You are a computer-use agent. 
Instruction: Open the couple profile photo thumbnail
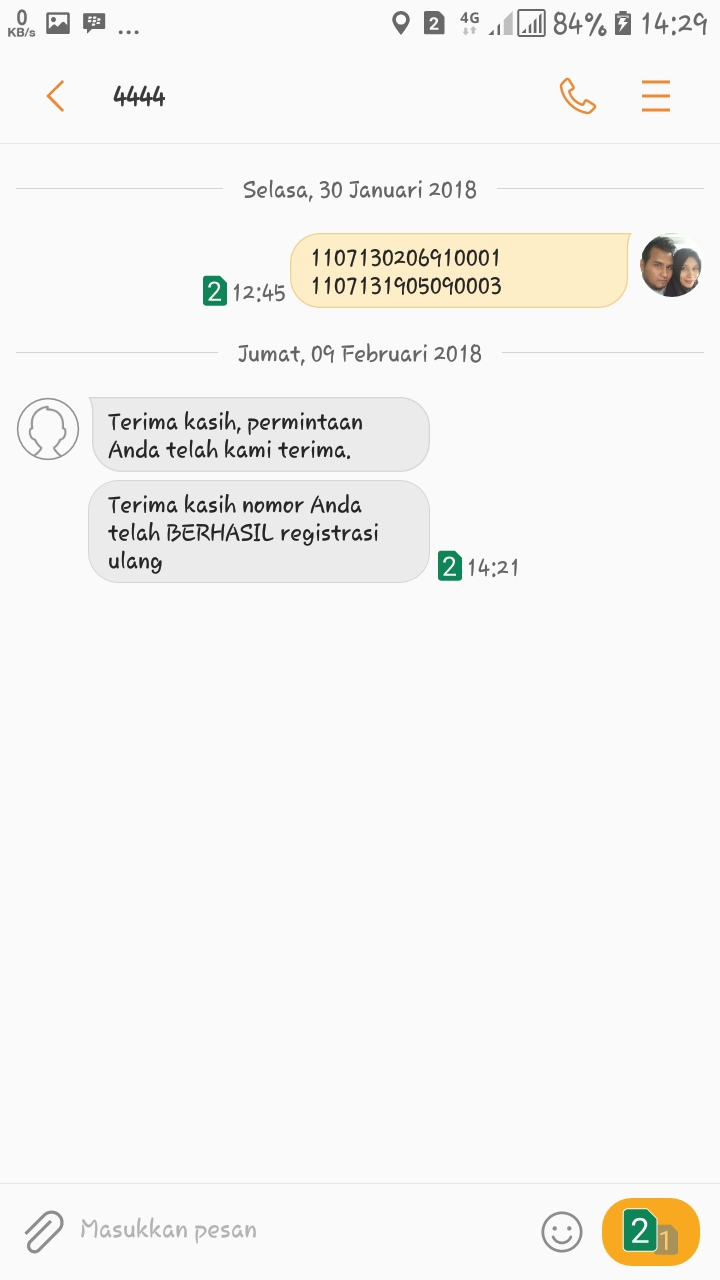pos(671,266)
